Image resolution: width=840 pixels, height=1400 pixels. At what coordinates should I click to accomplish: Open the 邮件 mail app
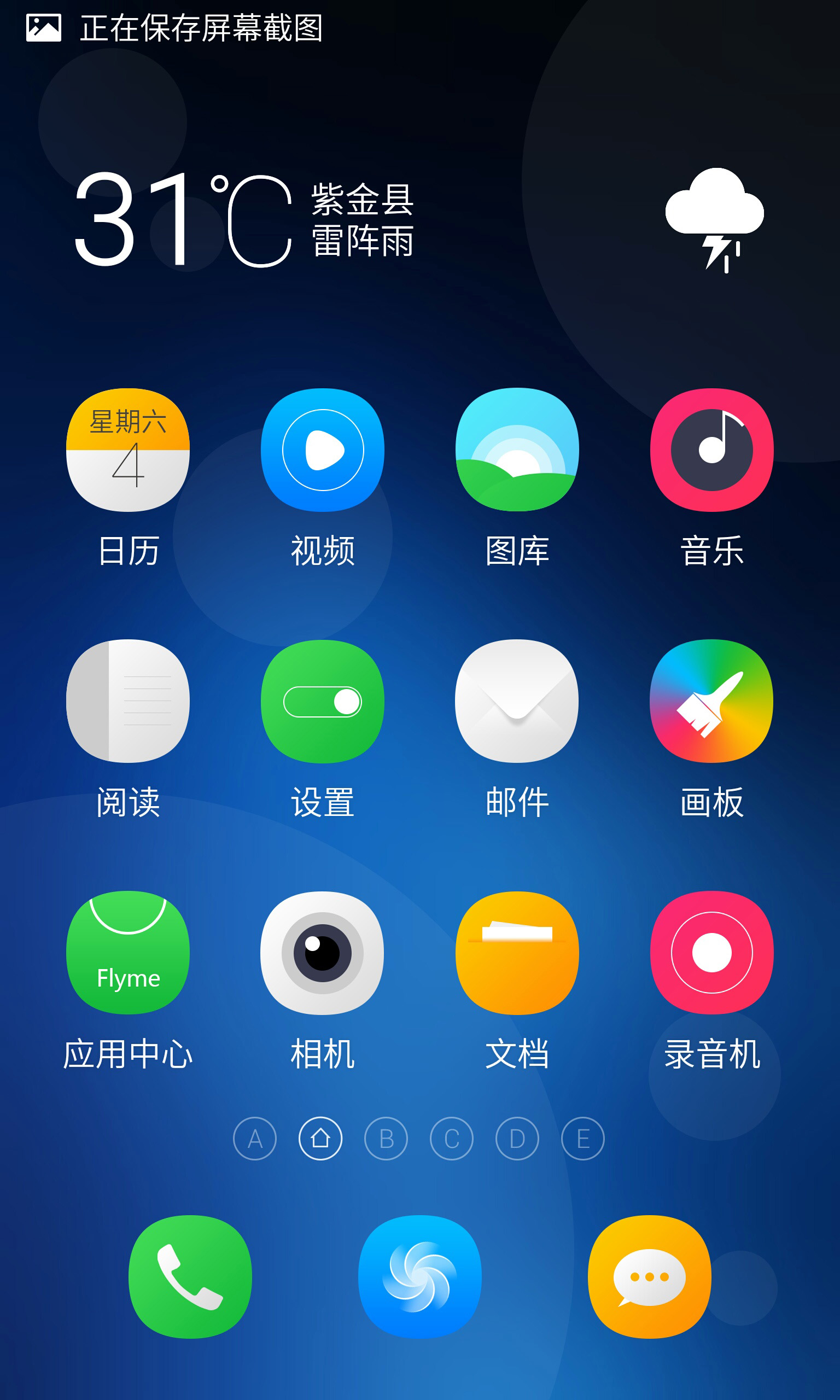click(x=517, y=702)
